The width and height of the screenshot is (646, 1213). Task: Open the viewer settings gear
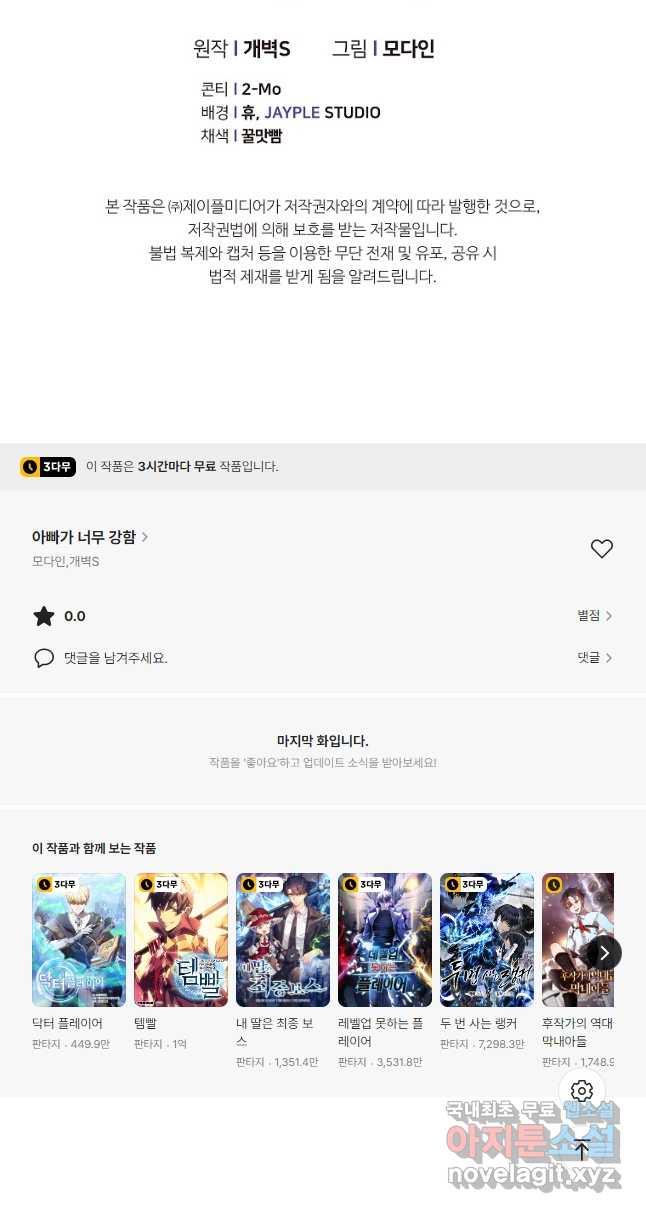(582, 1091)
